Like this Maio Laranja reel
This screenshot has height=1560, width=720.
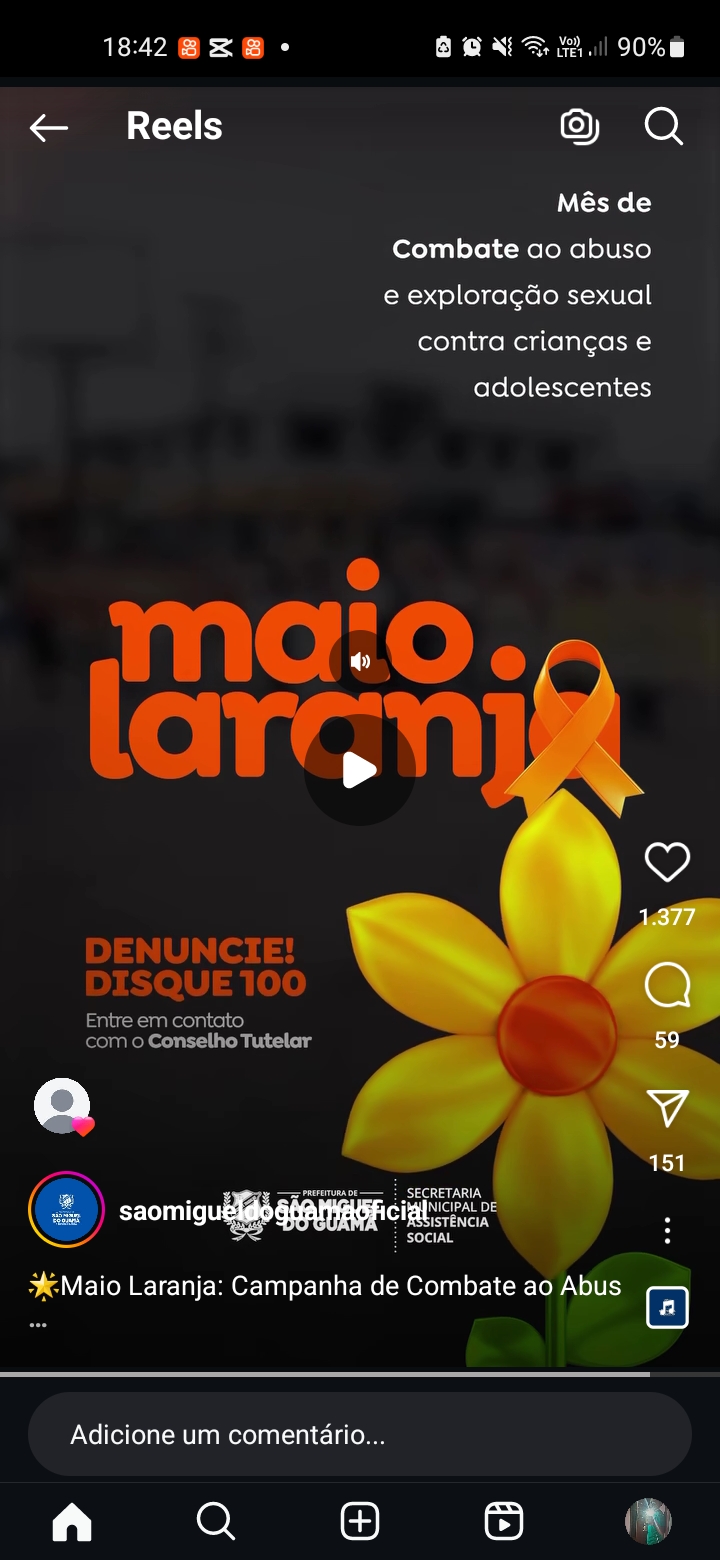[667, 862]
